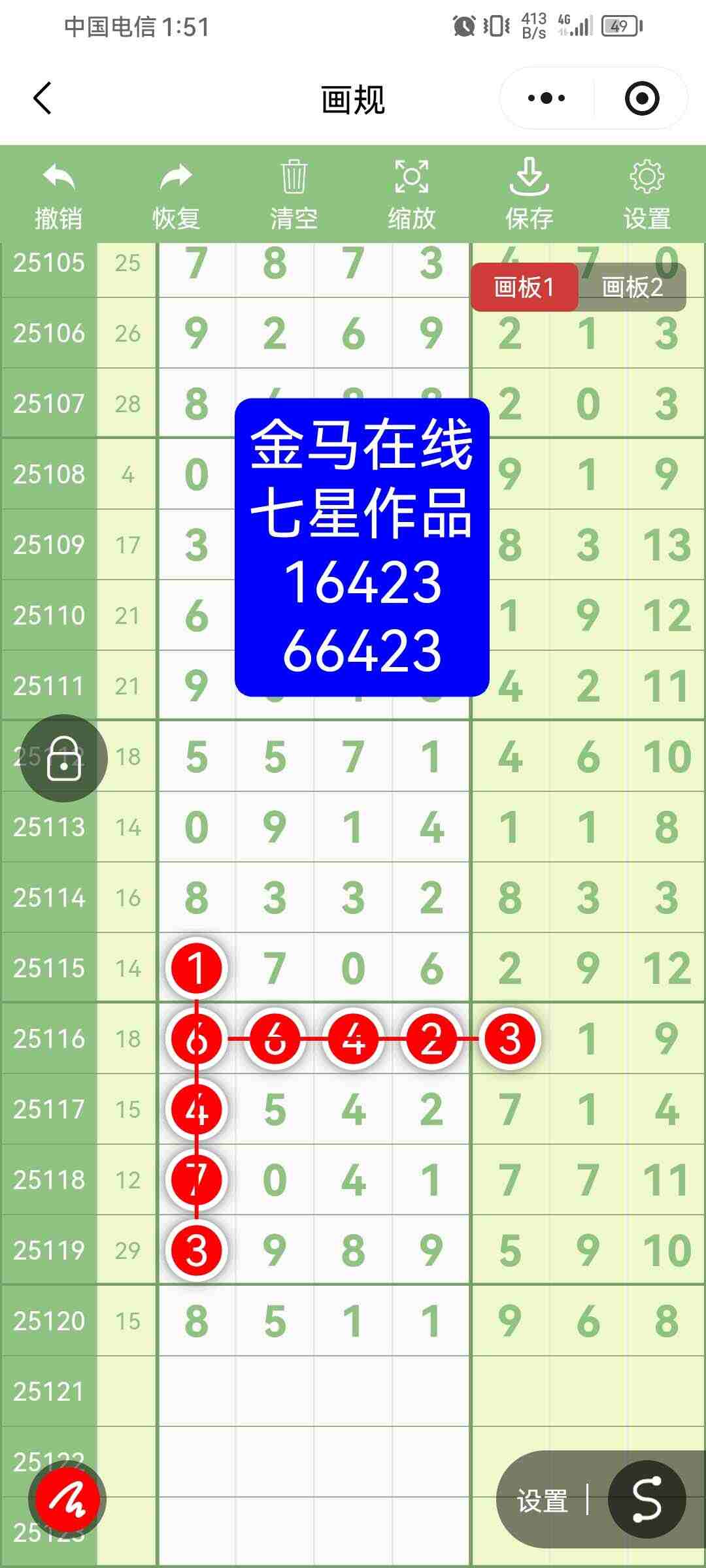Tap the battery indicator in the status bar
Viewport: 706px width, 1568px height.
(x=618, y=25)
